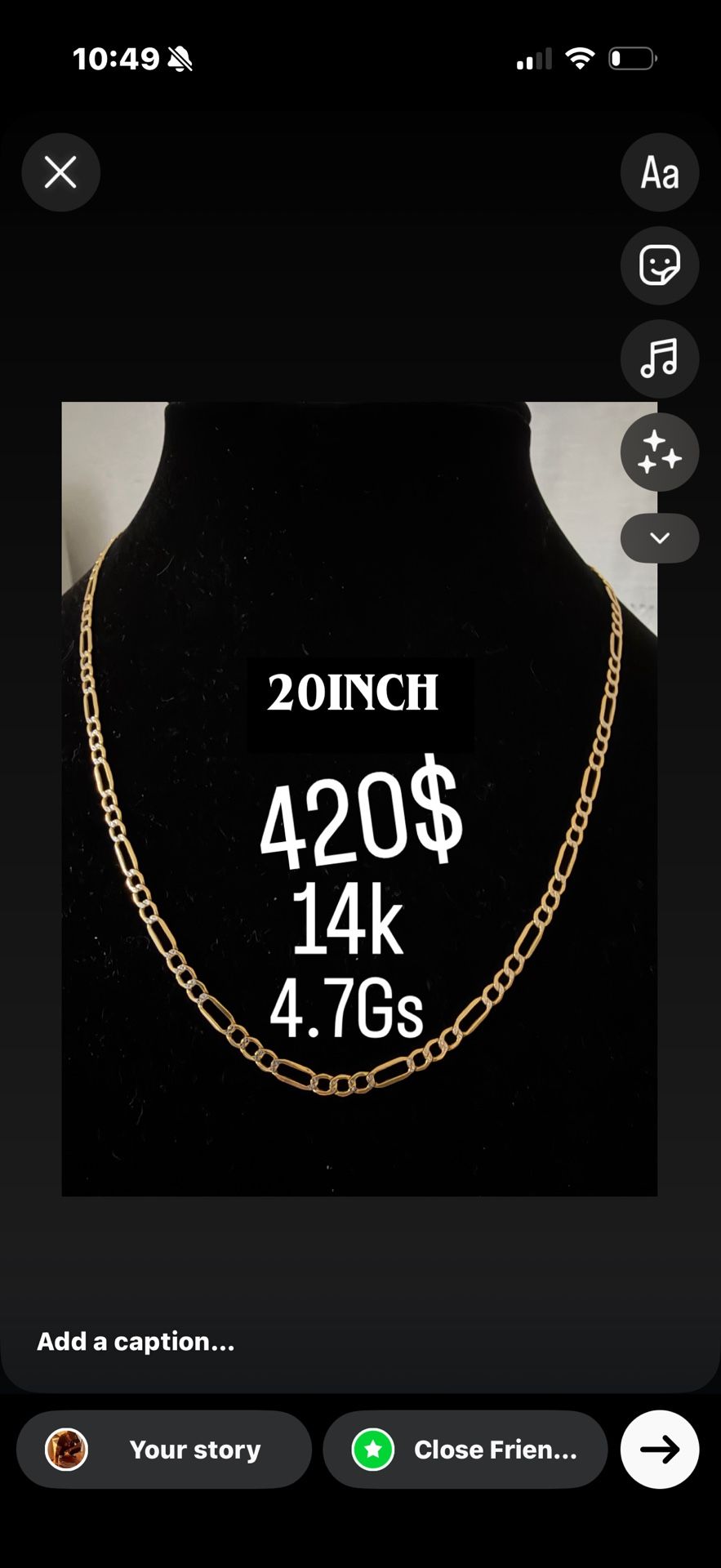This screenshot has height=1568, width=721.
Task: Tap the Wi-Fi status icon
Action: [580, 57]
